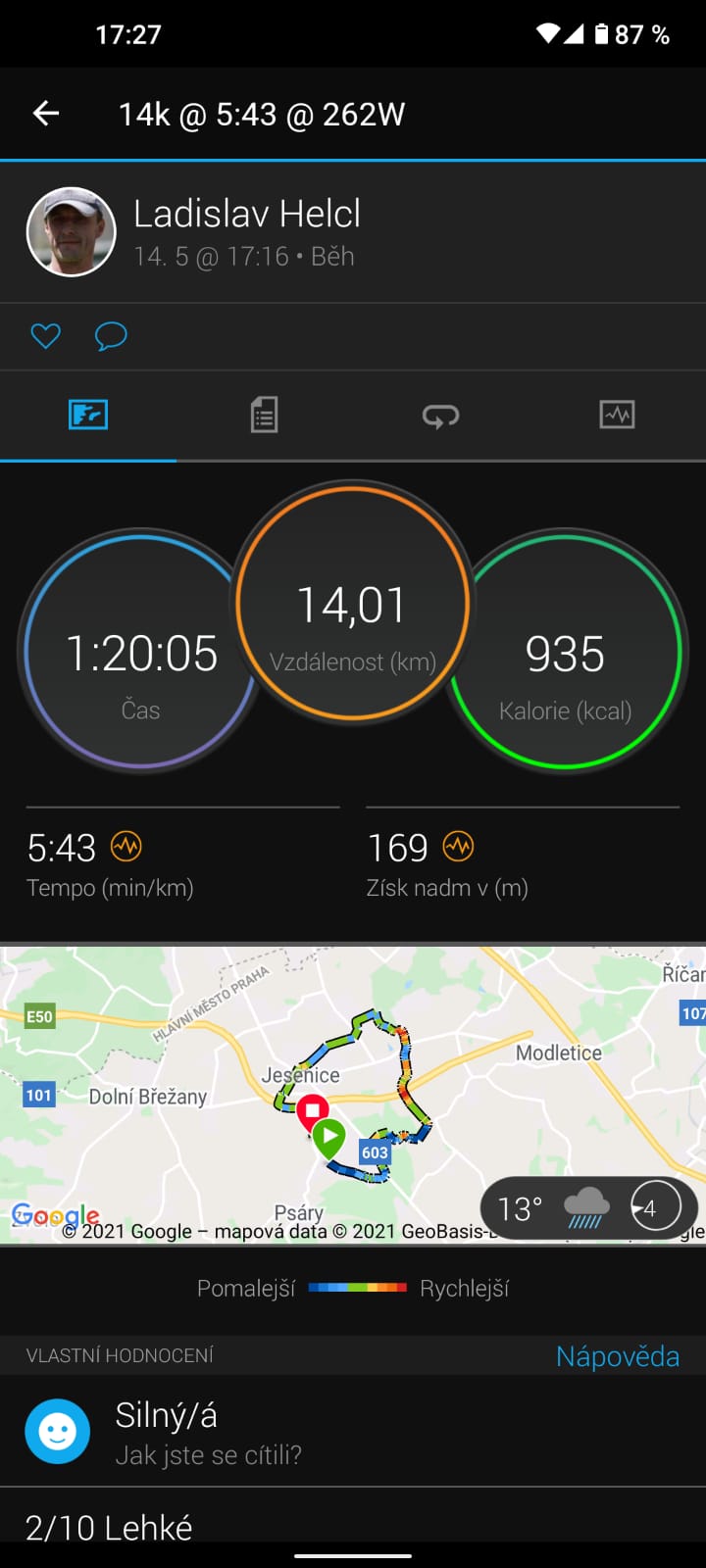Open comments via the speech bubble icon
The width and height of the screenshot is (706, 1568).
(111, 336)
